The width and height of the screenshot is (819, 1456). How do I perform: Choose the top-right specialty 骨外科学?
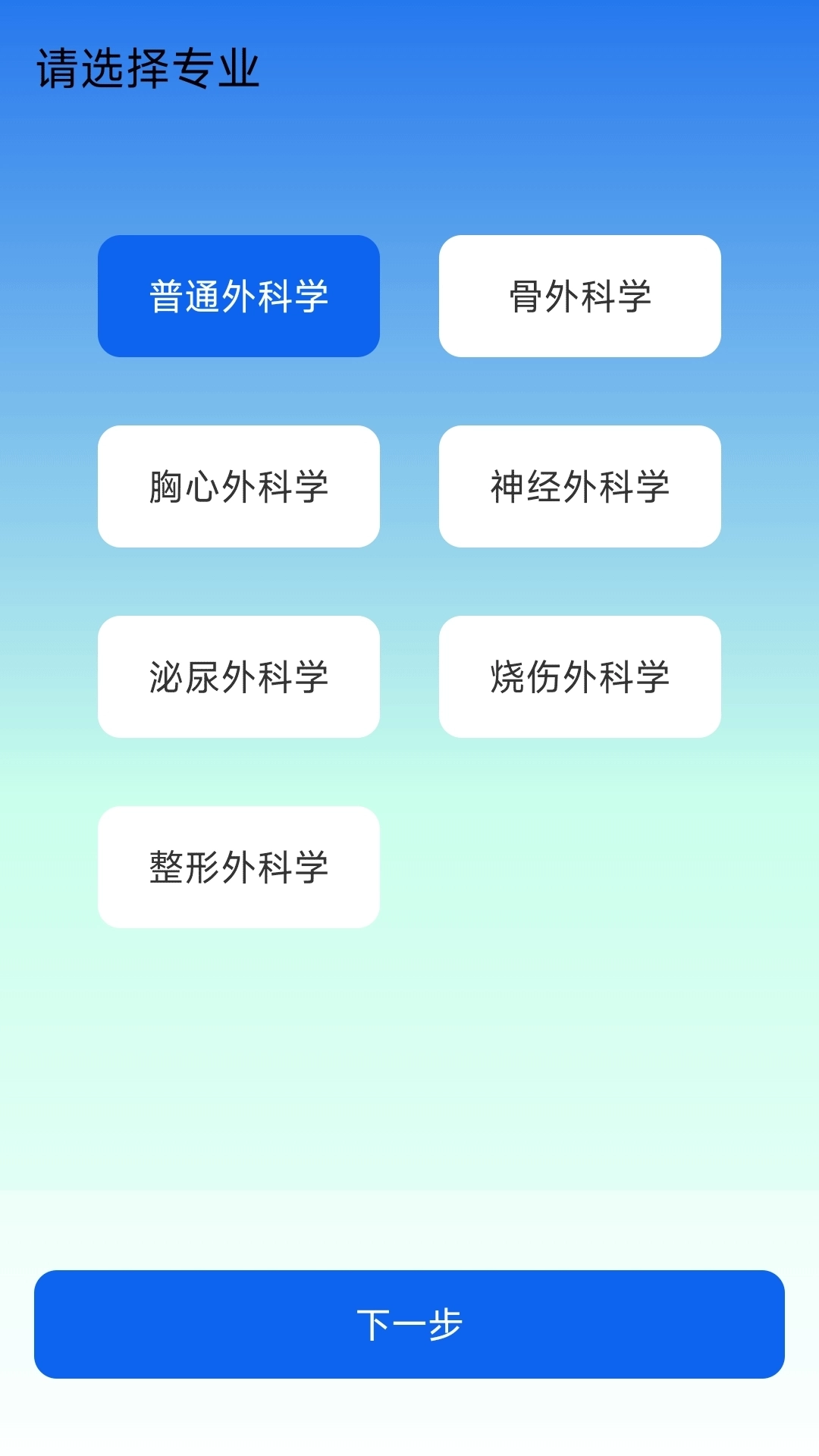pos(580,296)
